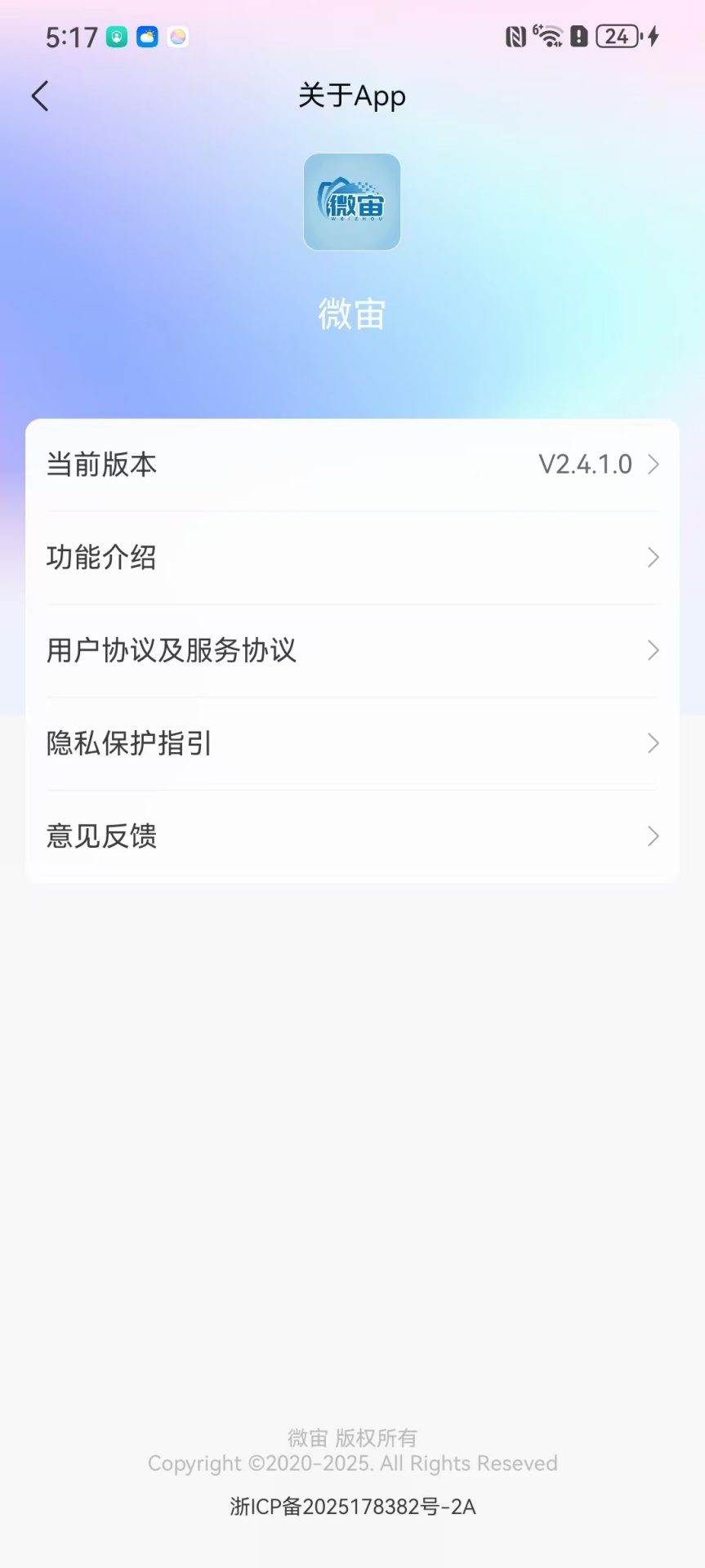Tap the battery indicator in the status bar
Viewport: 705px width, 1568px height.
click(x=617, y=36)
